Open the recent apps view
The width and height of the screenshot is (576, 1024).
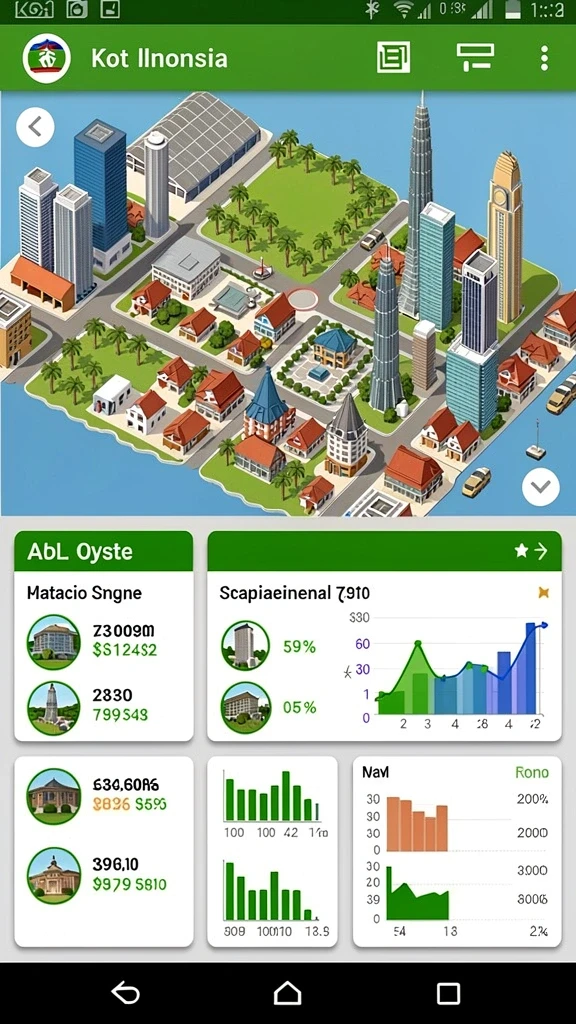pos(449,993)
